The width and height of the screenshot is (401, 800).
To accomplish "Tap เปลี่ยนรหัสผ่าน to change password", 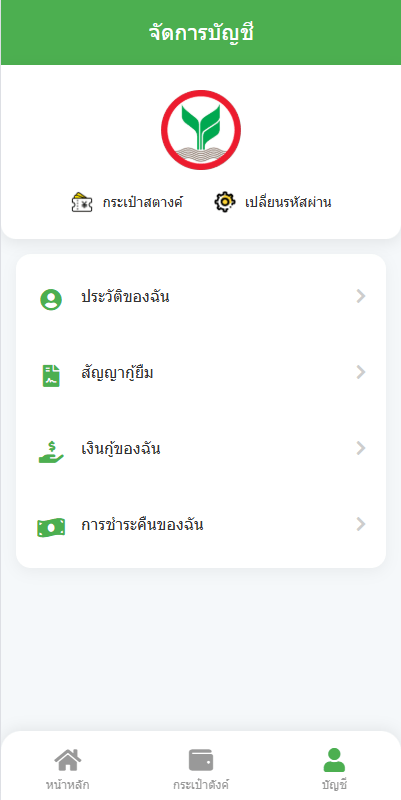I will [273, 203].
